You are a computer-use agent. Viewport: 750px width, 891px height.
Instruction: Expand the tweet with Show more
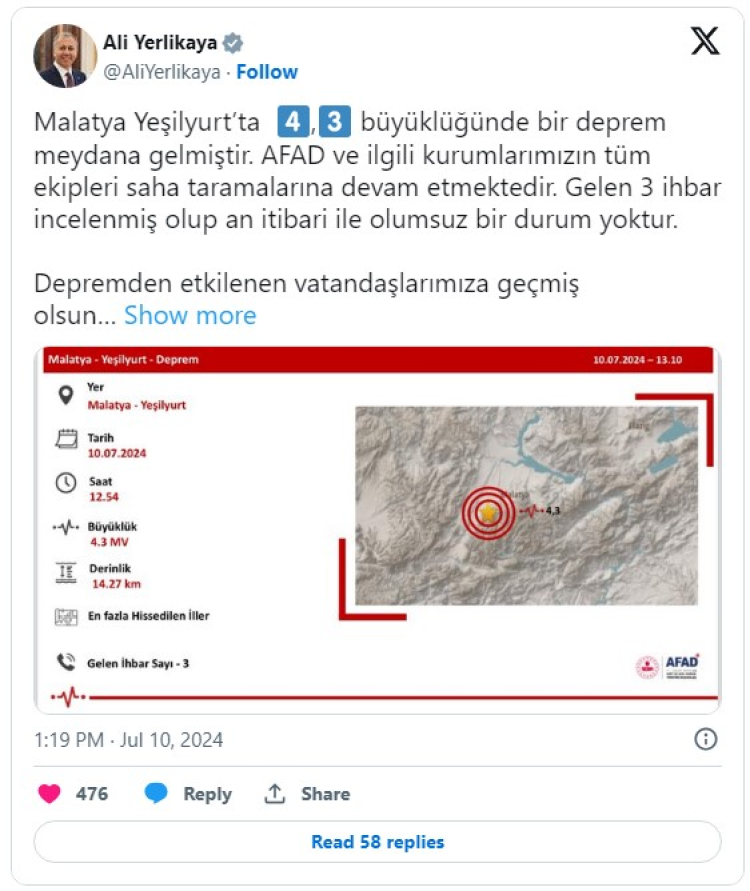click(190, 316)
